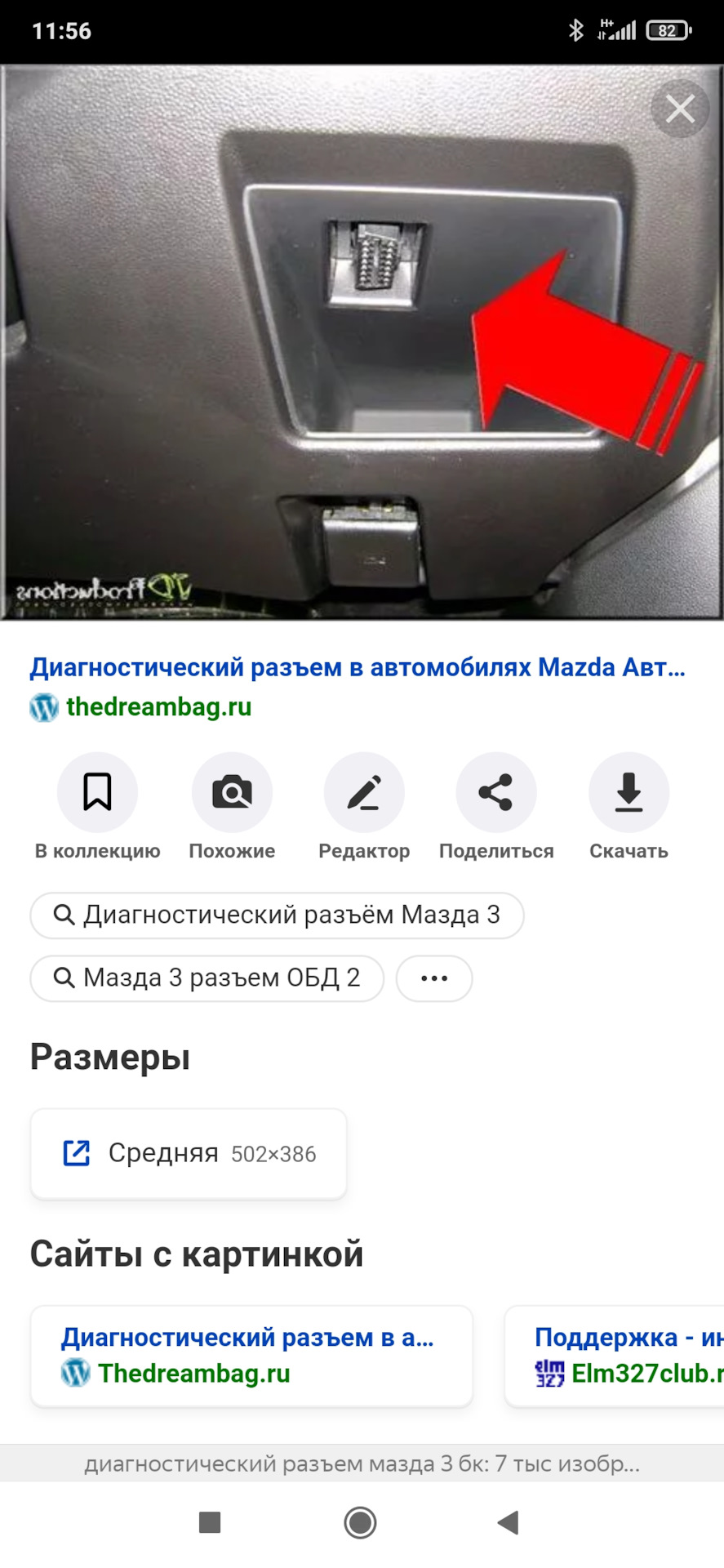Return to the home screen

pyautogui.click(x=360, y=1522)
